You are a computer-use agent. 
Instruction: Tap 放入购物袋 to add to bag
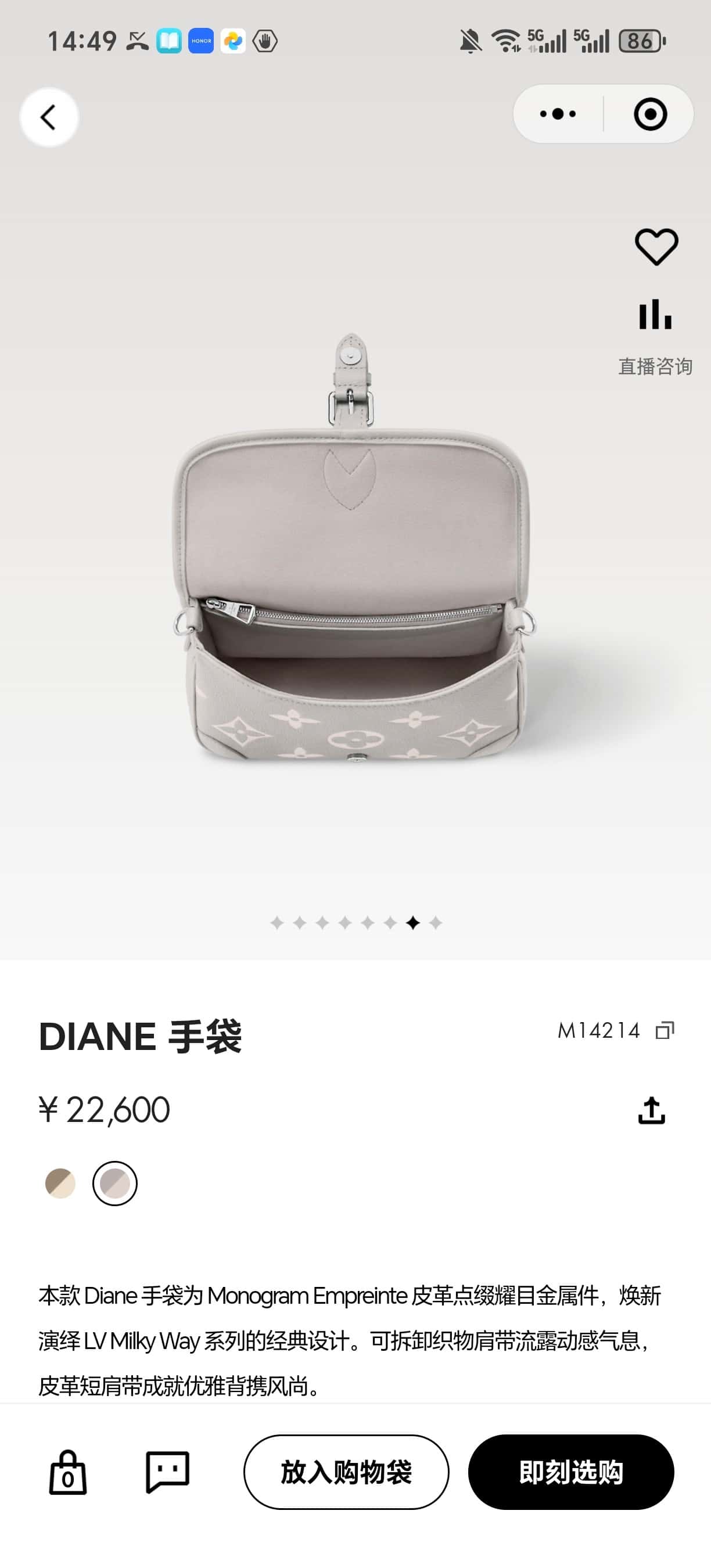coord(346,1472)
